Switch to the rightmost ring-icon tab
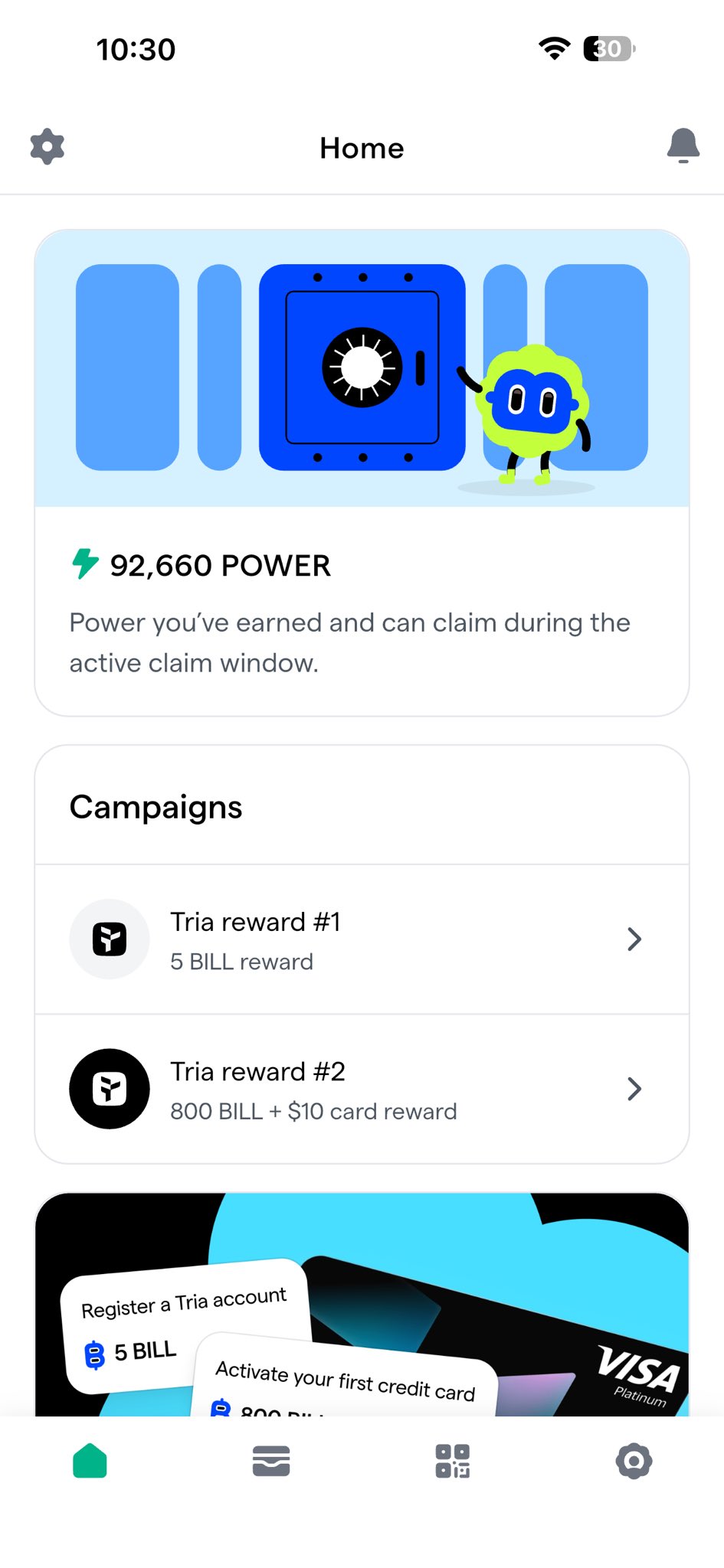 (634, 1461)
